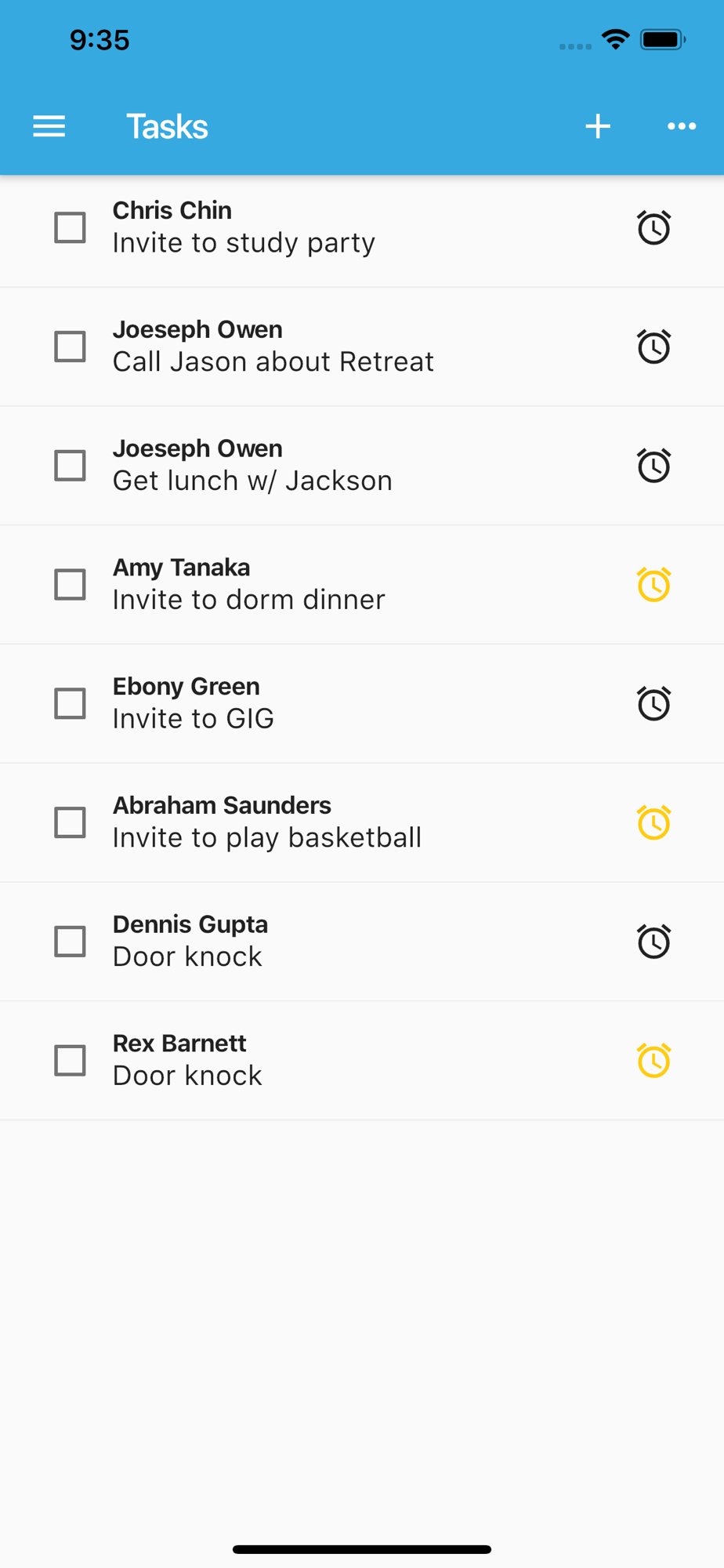This screenshot has height=1568, width=724.
Task: Mark 'Call Jason about Retreat' as done
Action: click(70, 347)
